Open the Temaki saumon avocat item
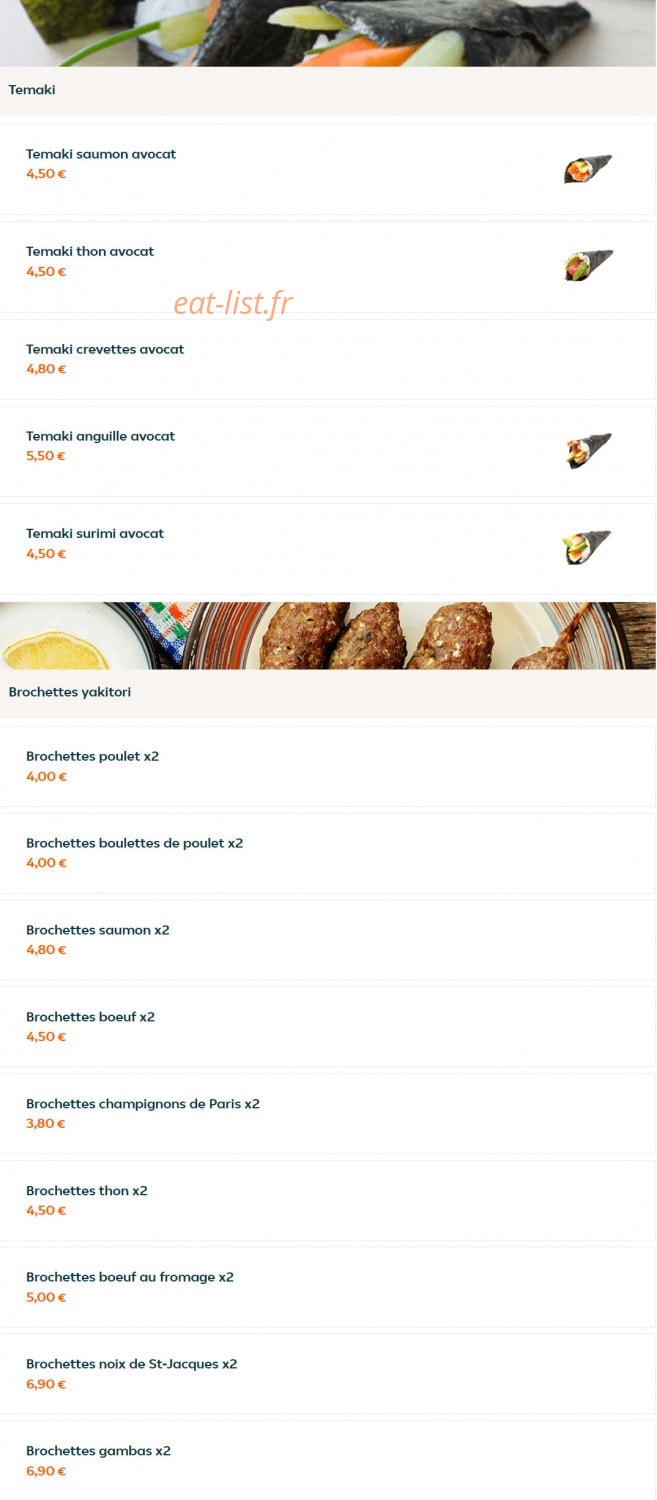 pos(328,168)
